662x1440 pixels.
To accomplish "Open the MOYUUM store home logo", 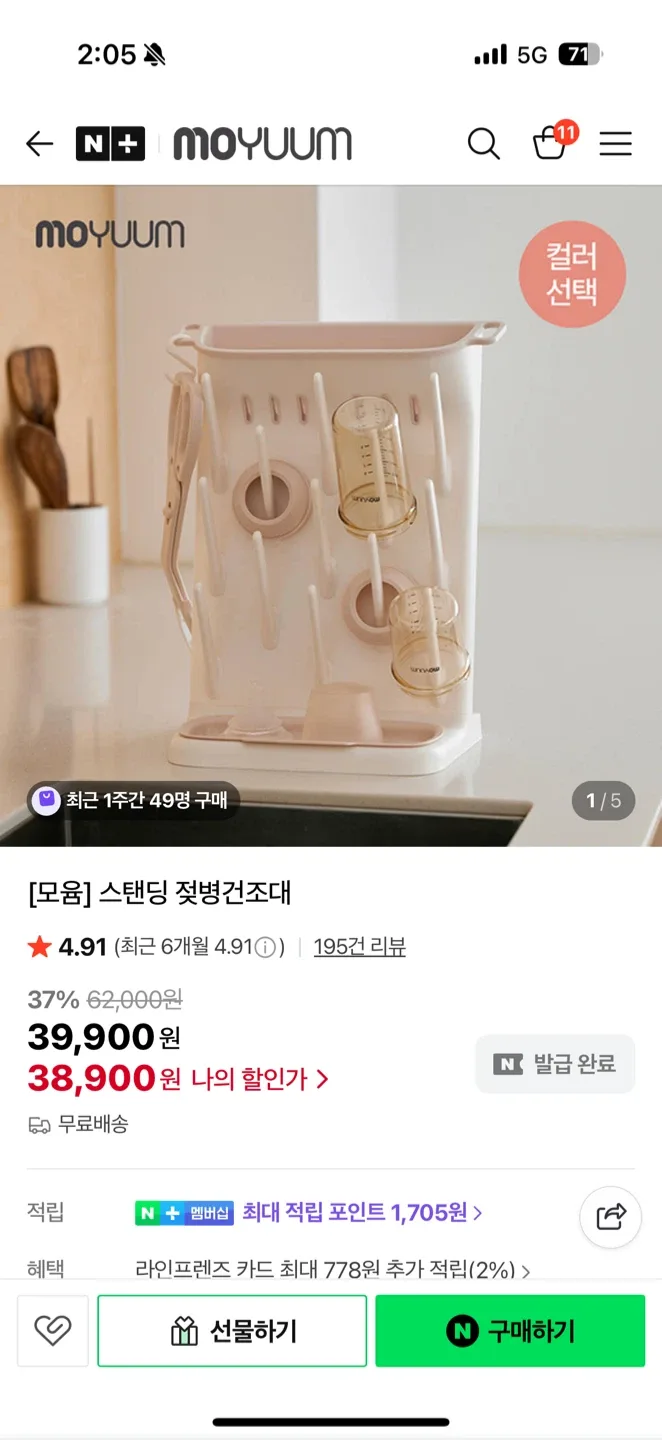I will point(262,144).
